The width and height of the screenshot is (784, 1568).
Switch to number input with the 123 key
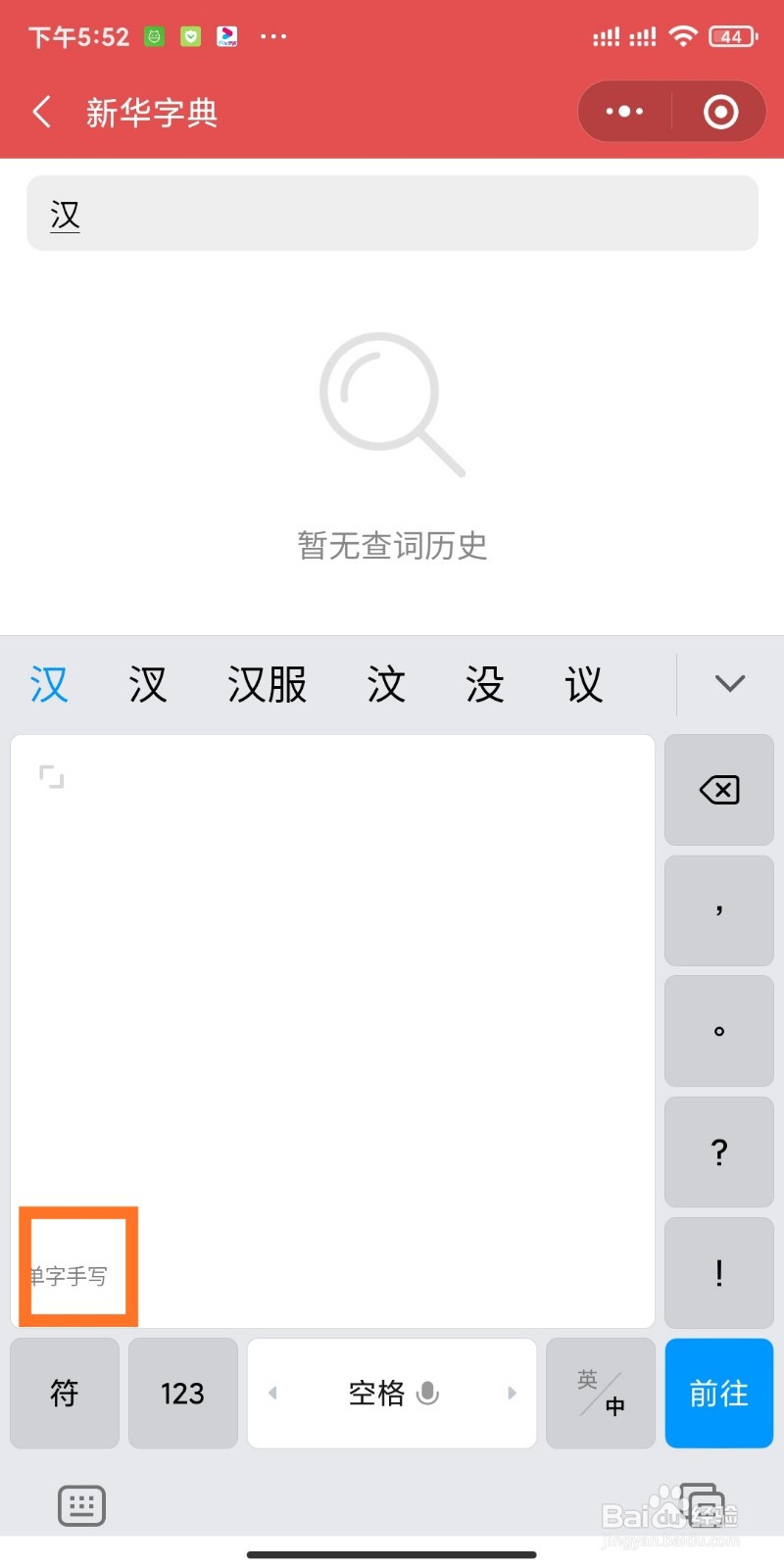[x=182, y=1394]
